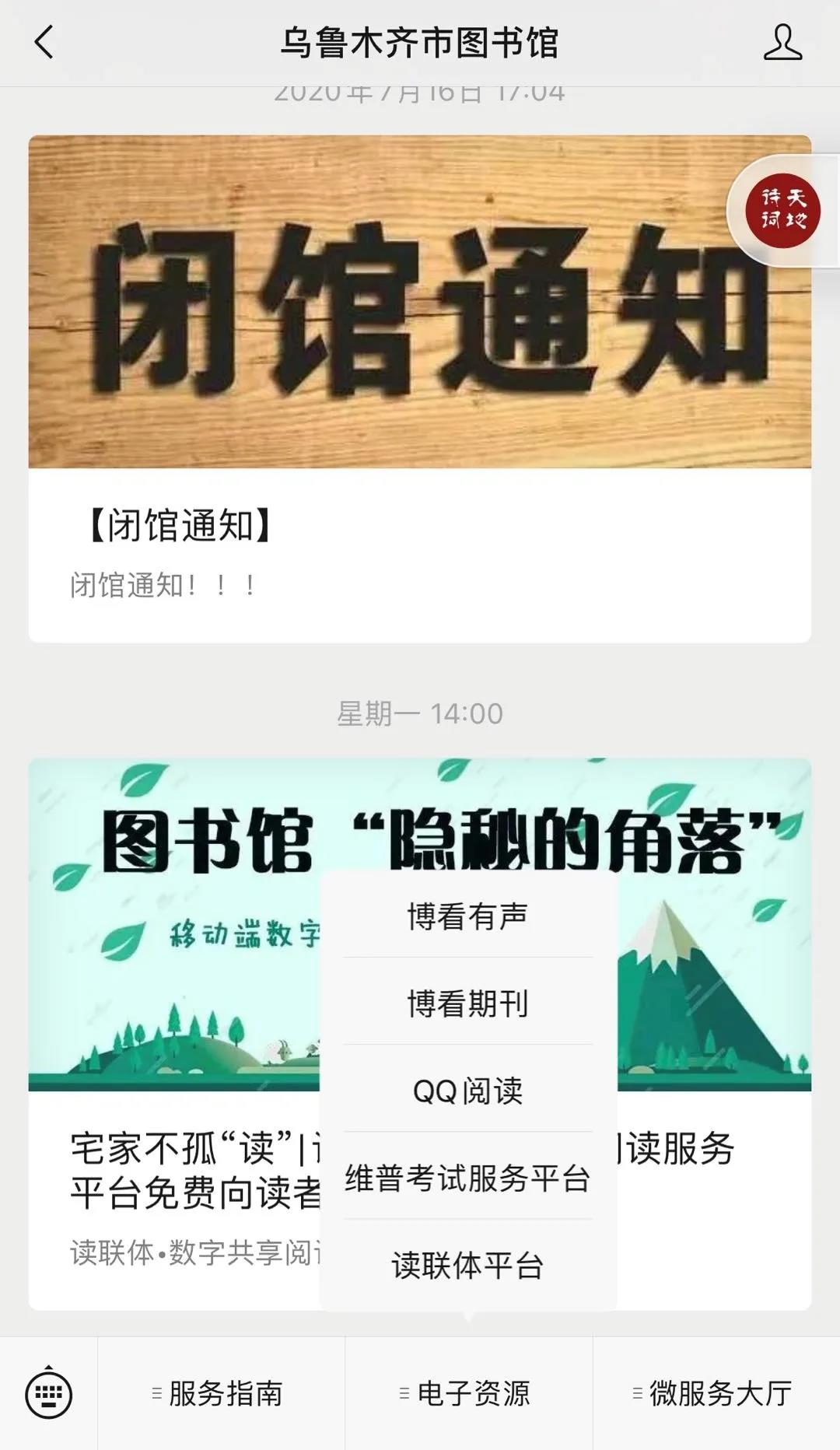Open the 【闭馆通知】 article card
Viewport: 840px width, 1450px height.
420,389
